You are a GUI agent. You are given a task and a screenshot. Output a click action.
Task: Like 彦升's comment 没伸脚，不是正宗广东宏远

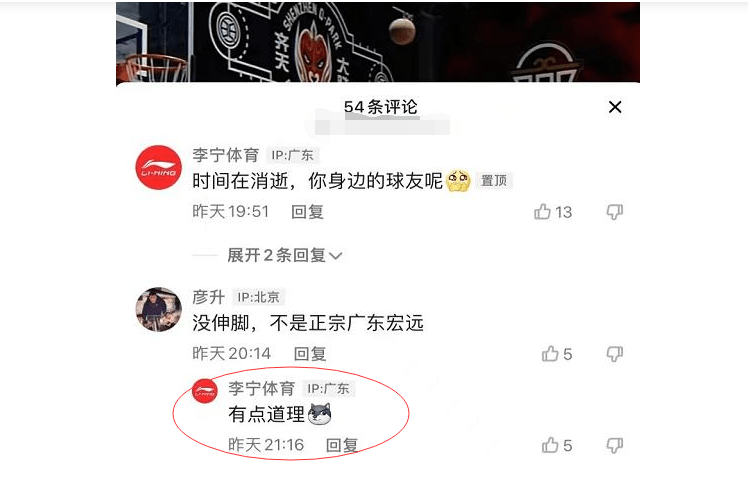(x=549, y=354)
